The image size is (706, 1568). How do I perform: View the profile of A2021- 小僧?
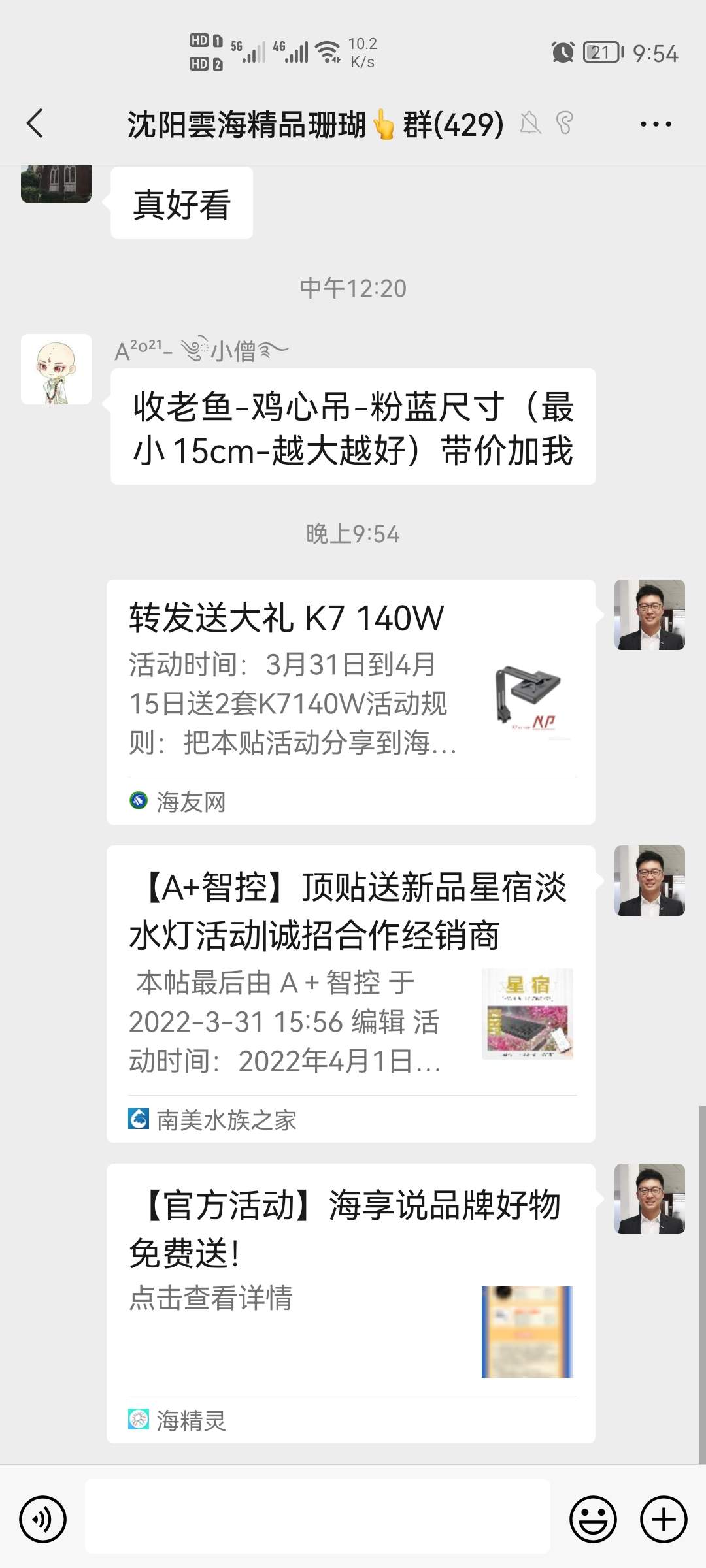(x=56, y=369)
